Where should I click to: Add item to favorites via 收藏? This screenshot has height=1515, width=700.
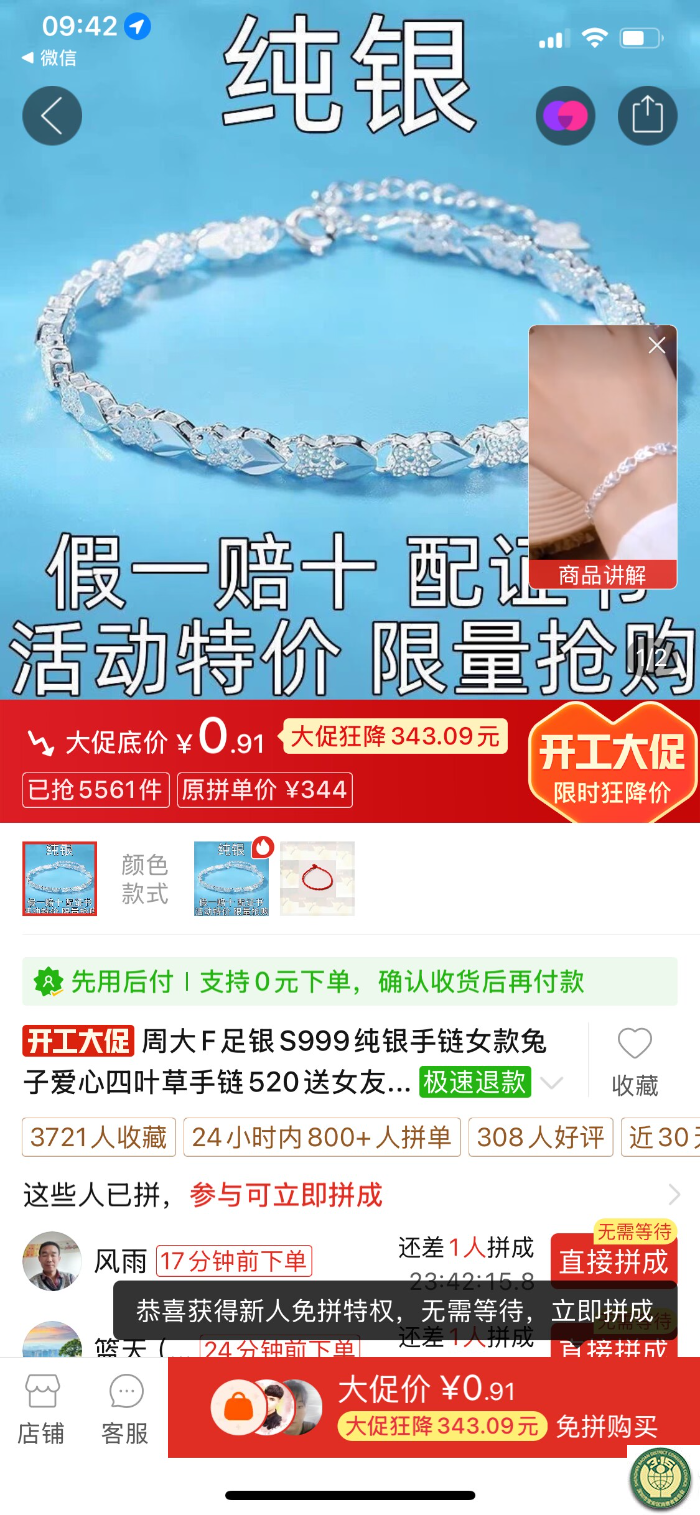pos(635,1062)
